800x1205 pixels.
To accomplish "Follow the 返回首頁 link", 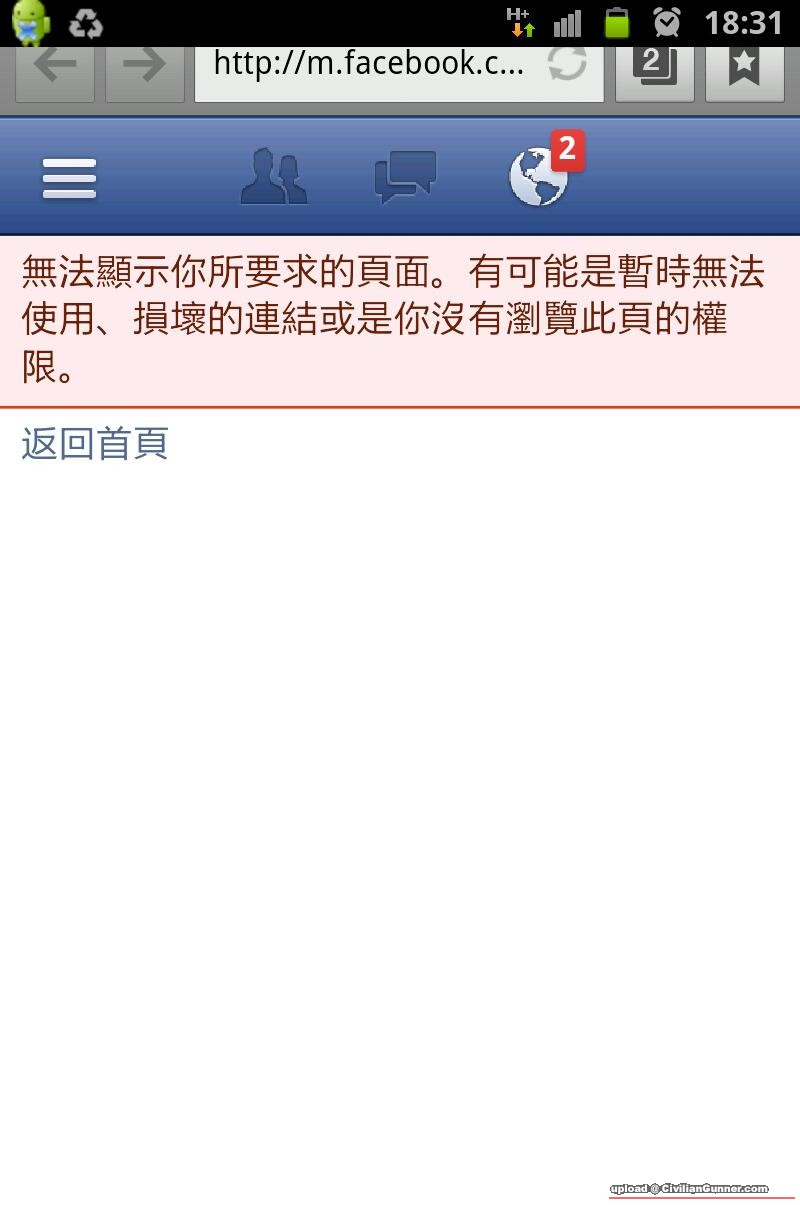I will 95,444.
